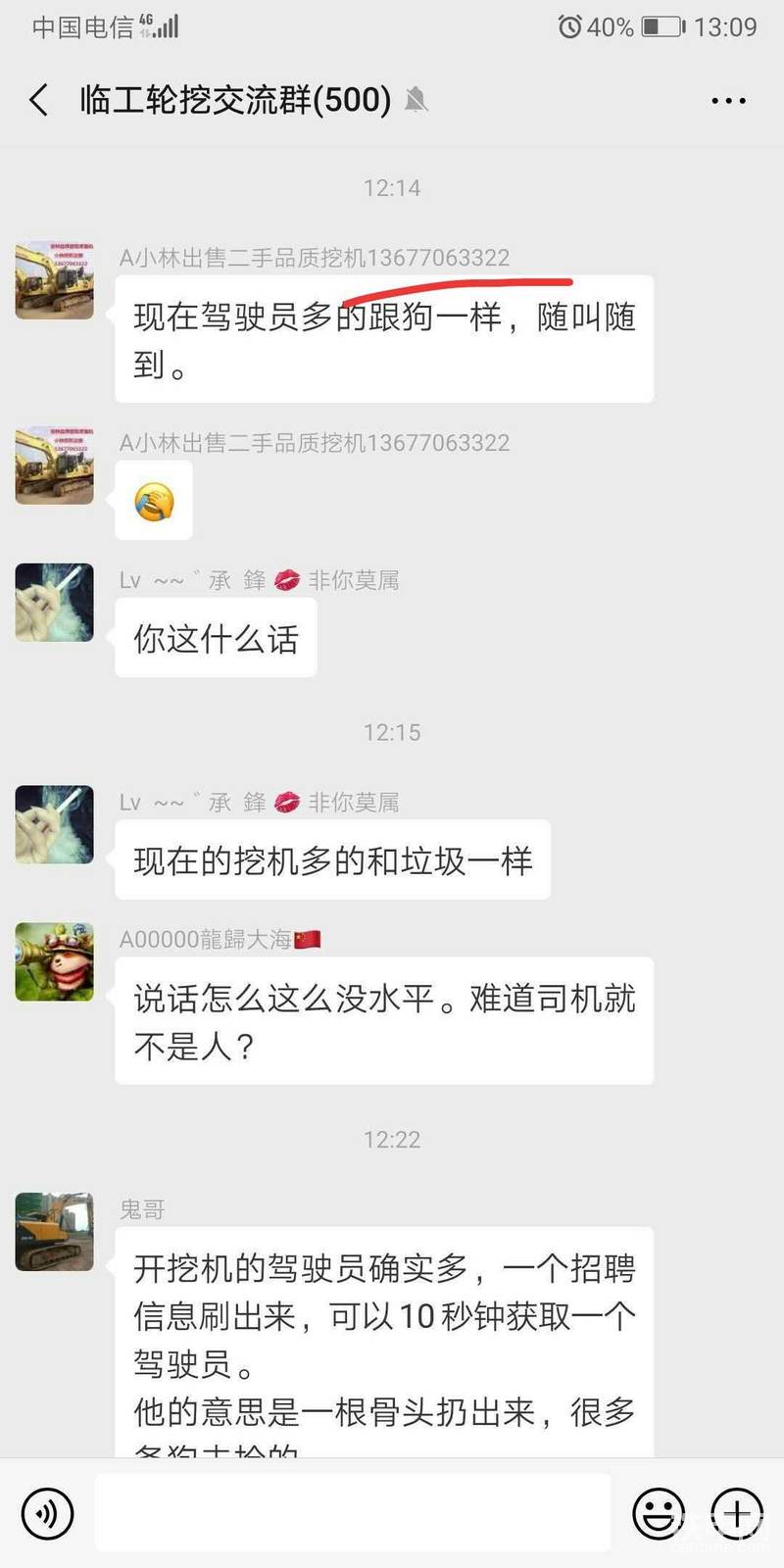Switch to voice message input
Image resolution: width=784 pixels, height=1568 pixels.
tap(47, 1513)
